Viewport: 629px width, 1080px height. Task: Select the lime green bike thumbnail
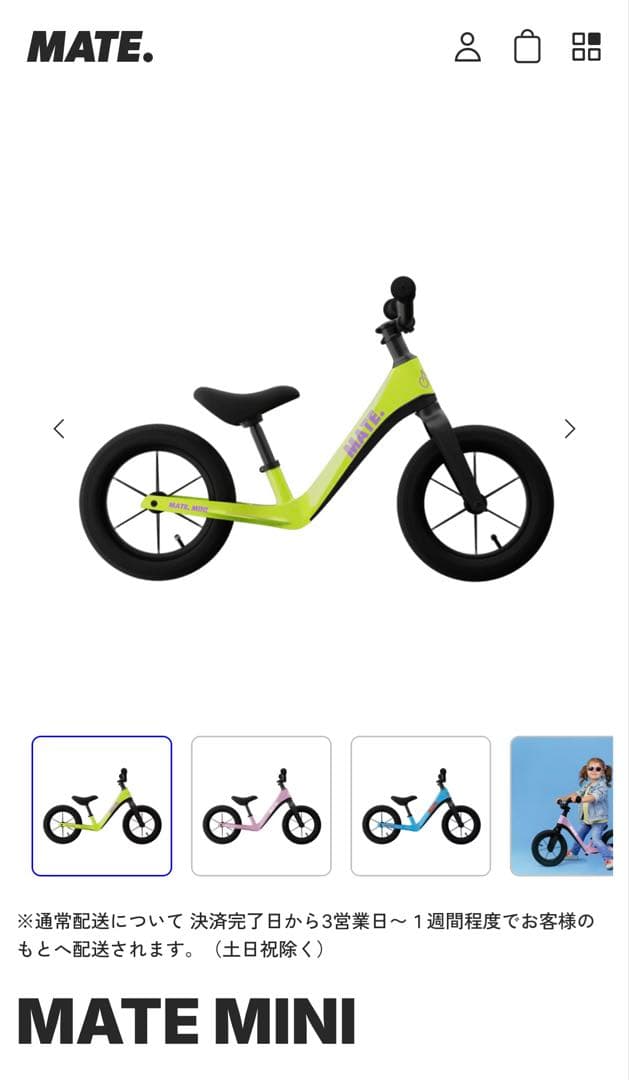point(102,806)
